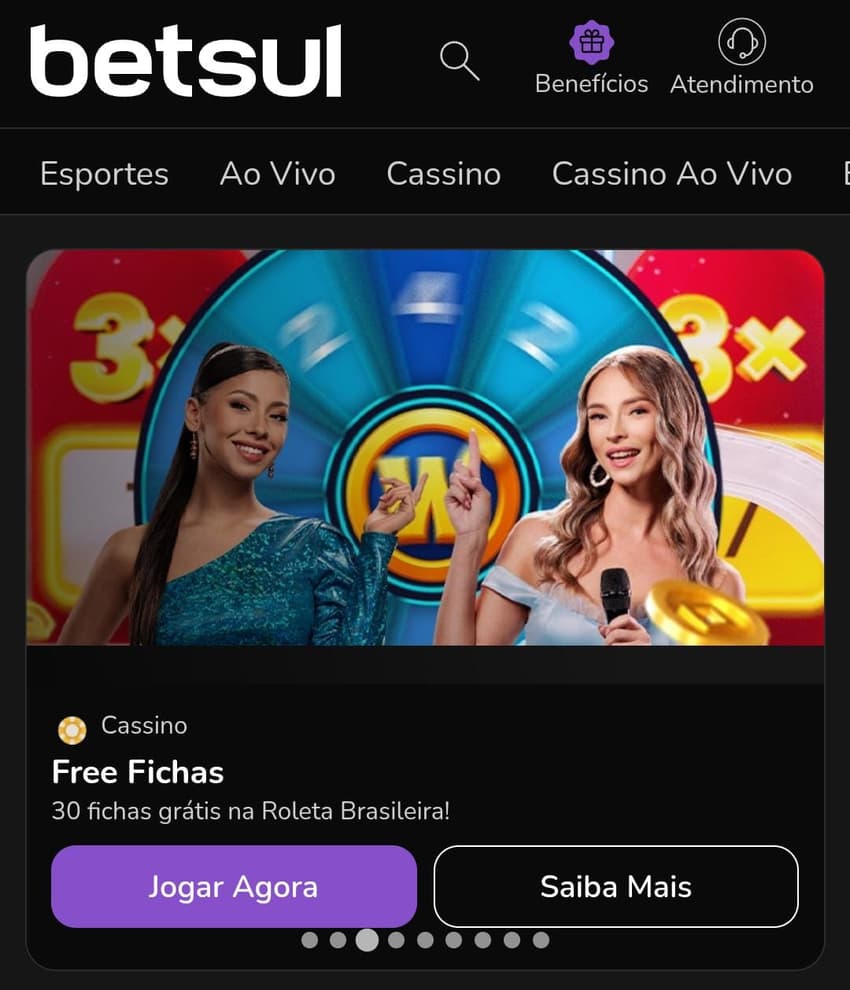Viewport: 850px width, 990px height.
Task: Open Cassino Ao Vivo from navigation
Action: (671, 173)
